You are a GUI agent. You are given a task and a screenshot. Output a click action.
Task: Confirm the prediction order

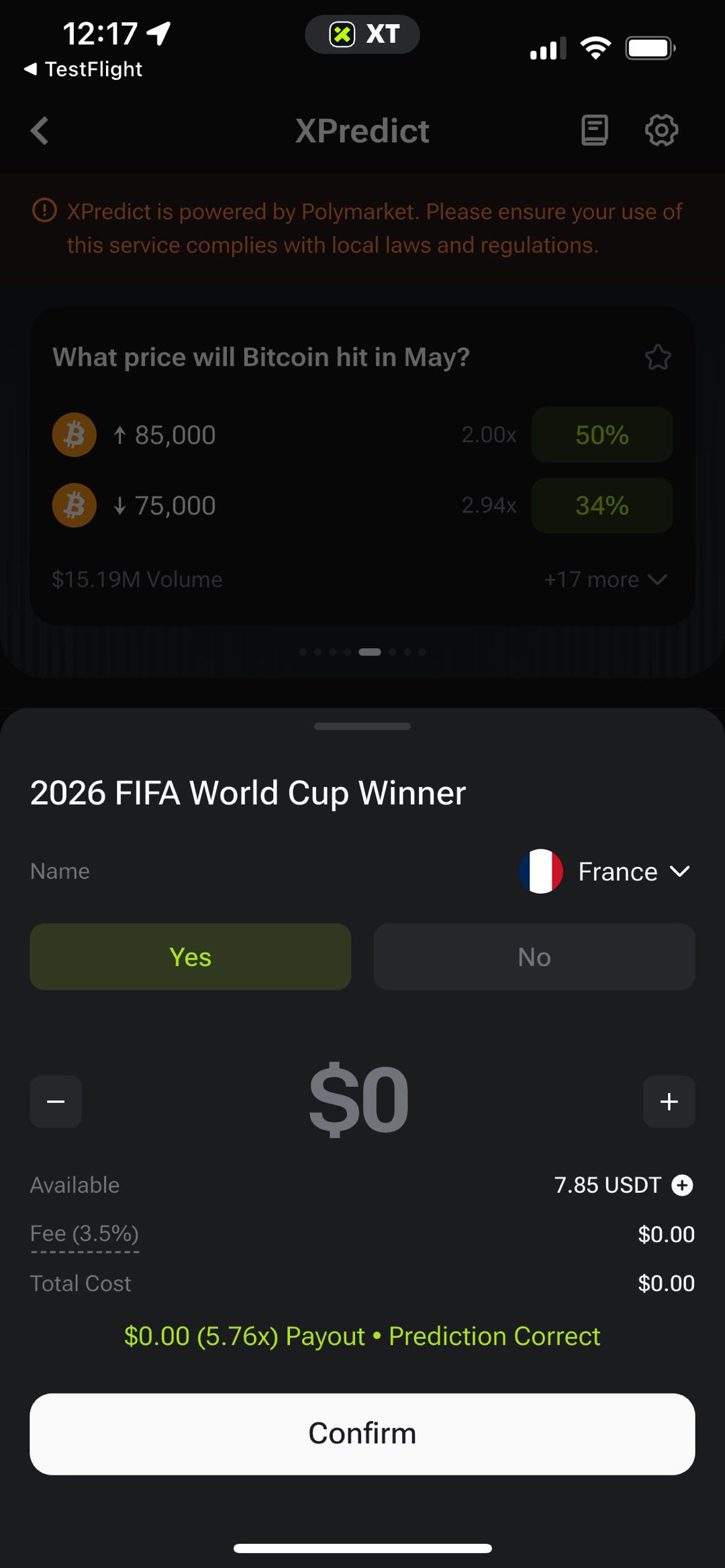pos(362,1433)
